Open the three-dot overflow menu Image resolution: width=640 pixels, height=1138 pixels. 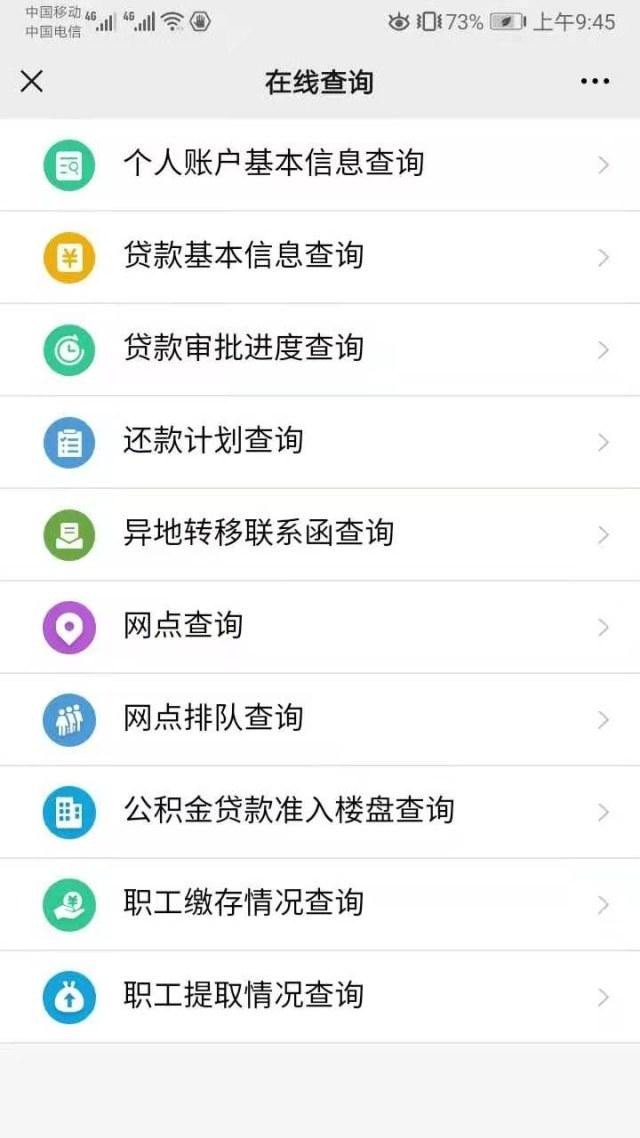(595, 82)
